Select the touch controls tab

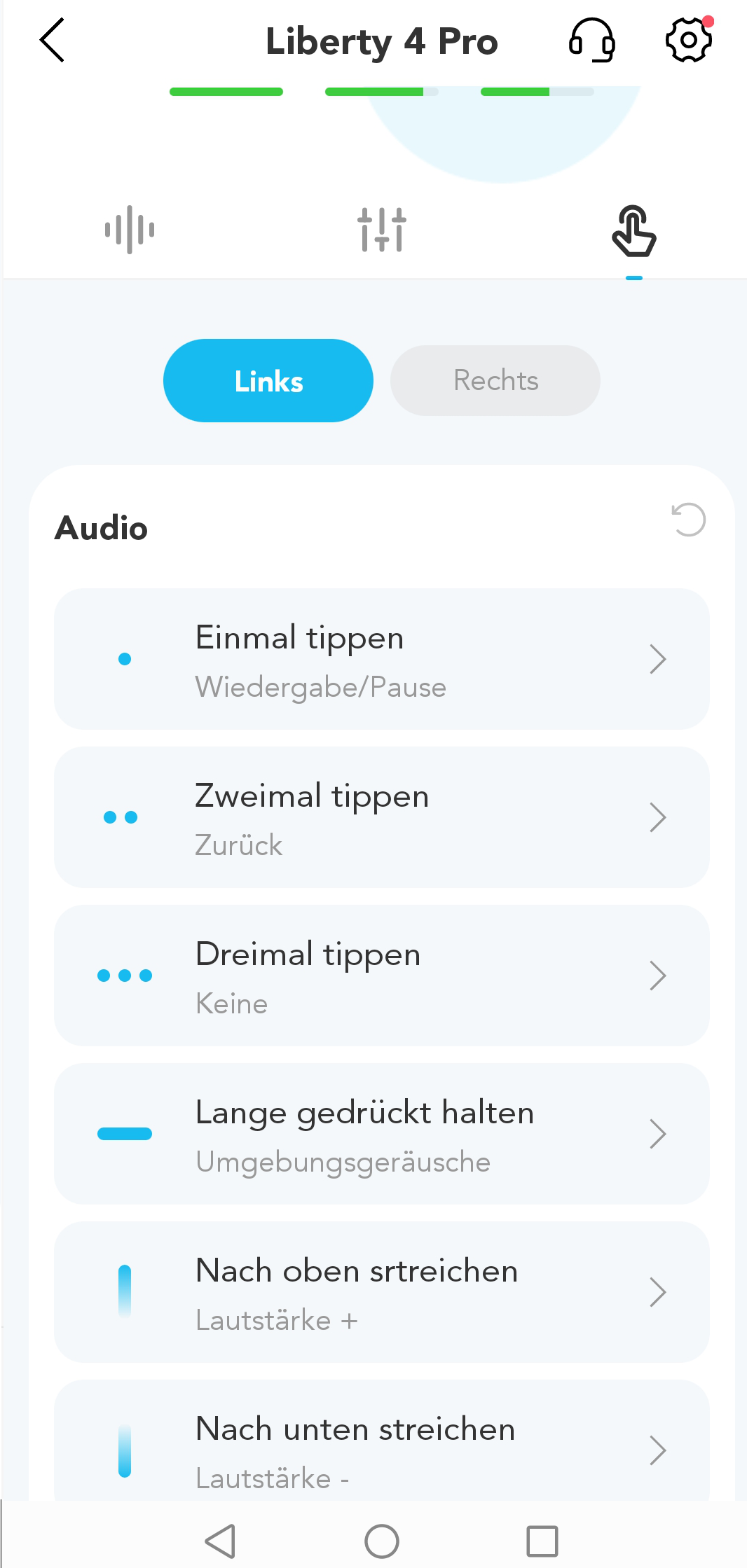pos(634,231)
